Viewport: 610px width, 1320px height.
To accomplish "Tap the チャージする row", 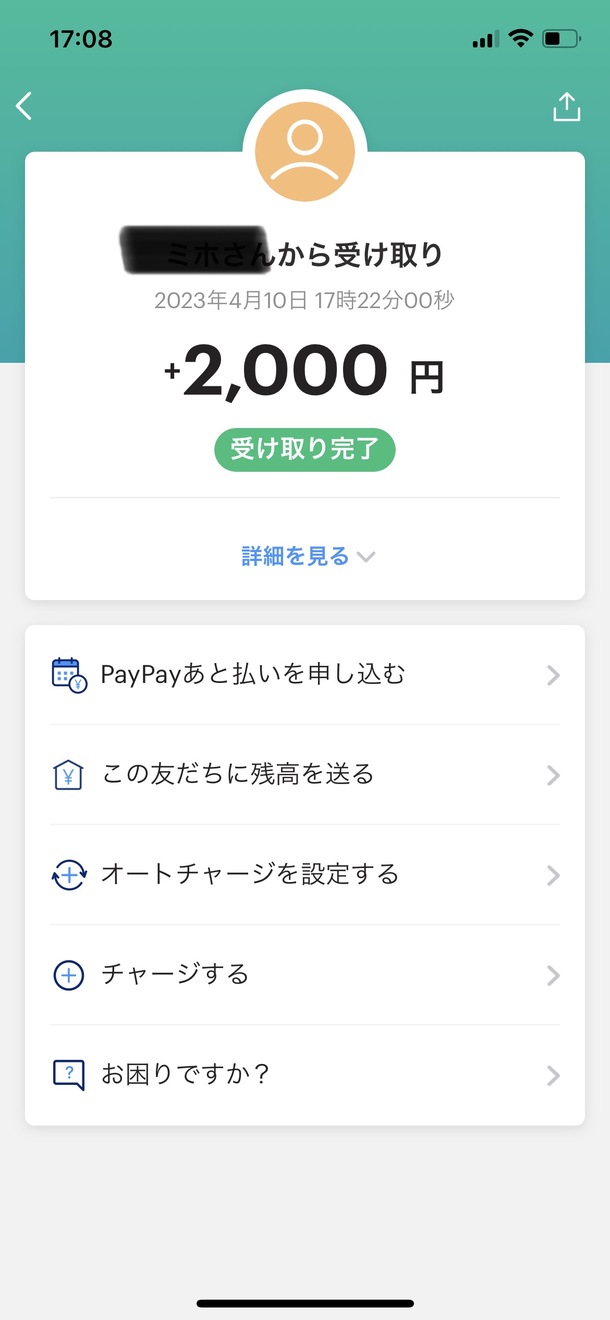I will [x=304, y=975].
